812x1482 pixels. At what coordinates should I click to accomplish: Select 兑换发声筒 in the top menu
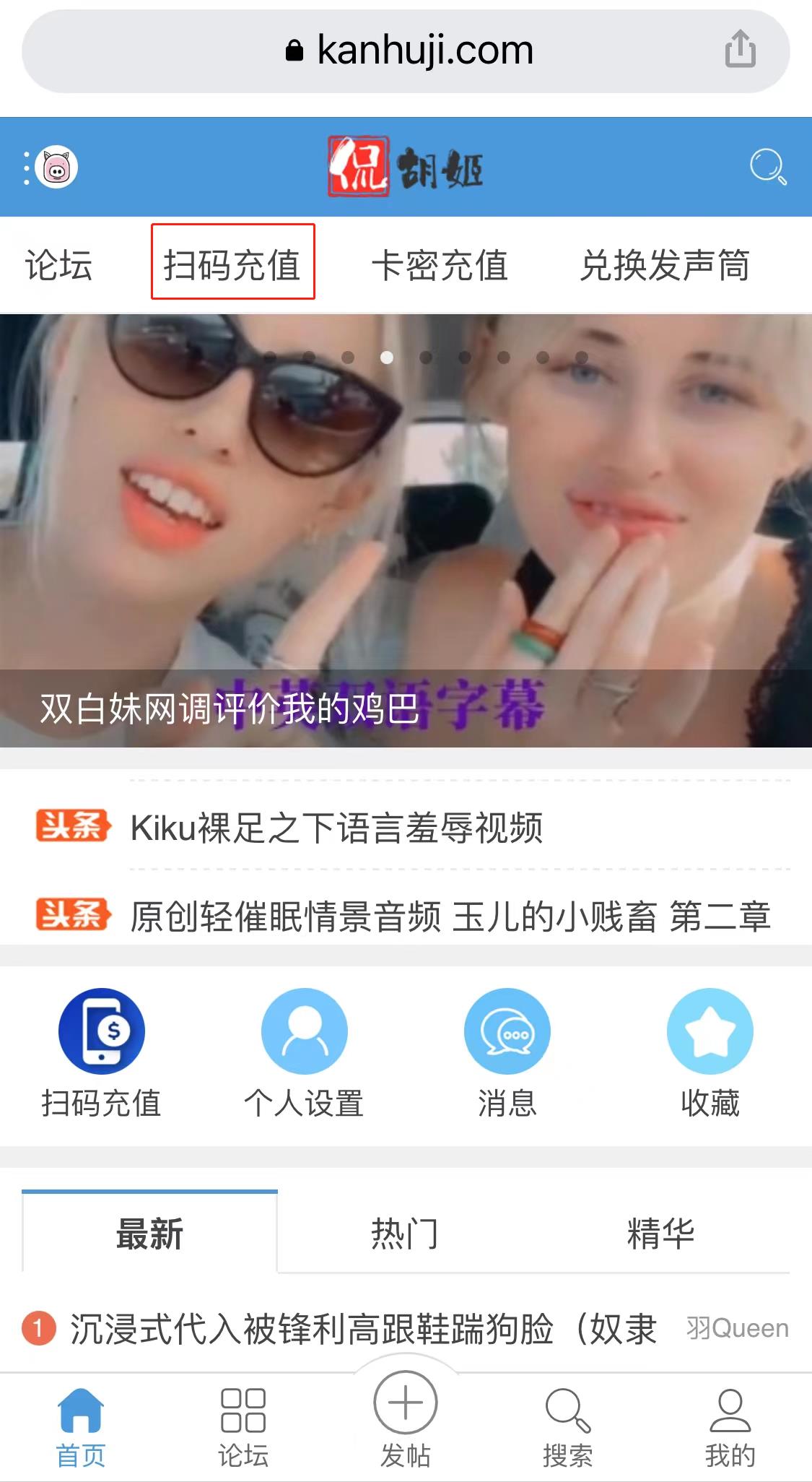pos(665,264)
